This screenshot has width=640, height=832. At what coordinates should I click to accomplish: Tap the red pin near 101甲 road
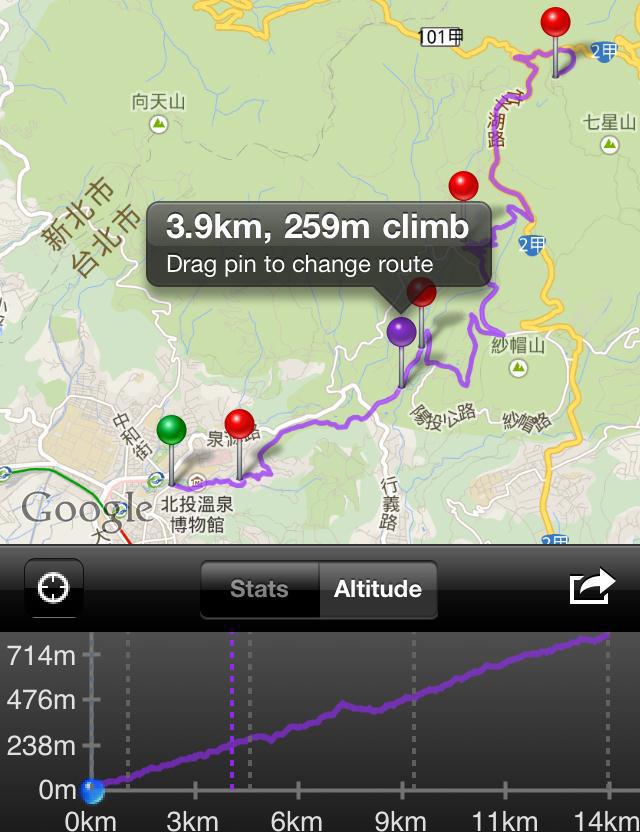click(555, 24)
